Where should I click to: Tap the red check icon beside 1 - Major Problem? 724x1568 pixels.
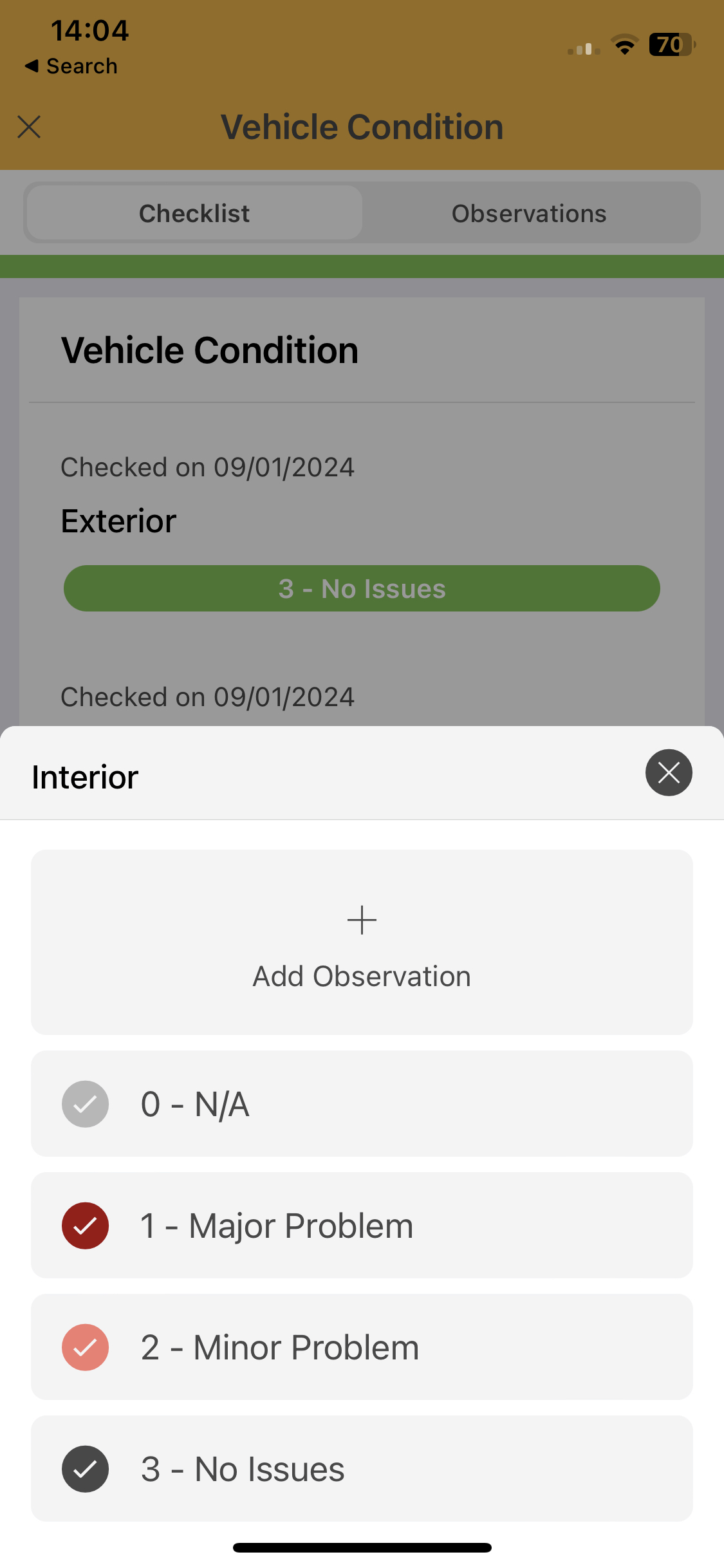click(x=85, y=1225)
